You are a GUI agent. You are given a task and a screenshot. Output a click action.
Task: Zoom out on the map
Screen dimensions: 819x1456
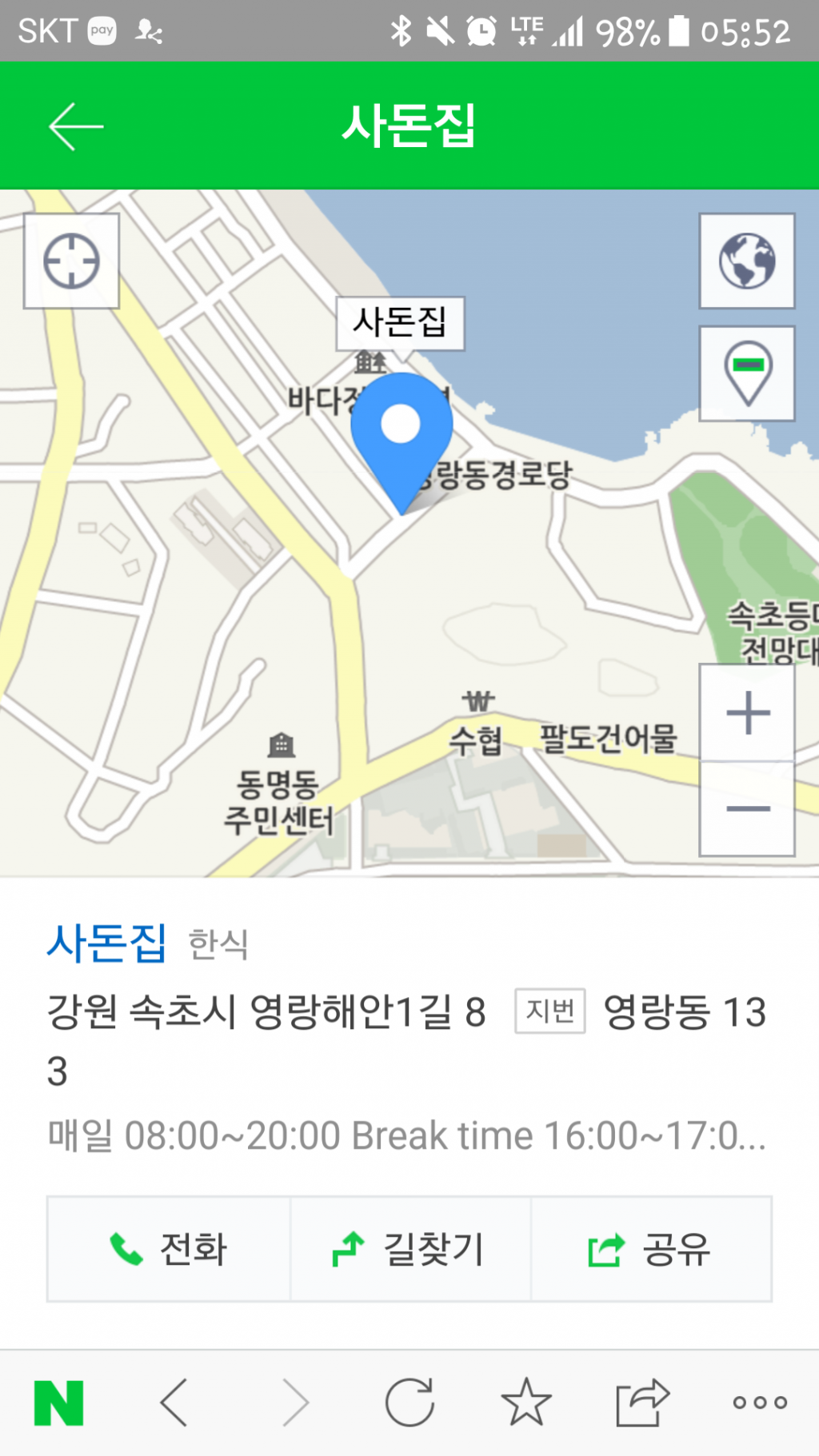point(747,808)
